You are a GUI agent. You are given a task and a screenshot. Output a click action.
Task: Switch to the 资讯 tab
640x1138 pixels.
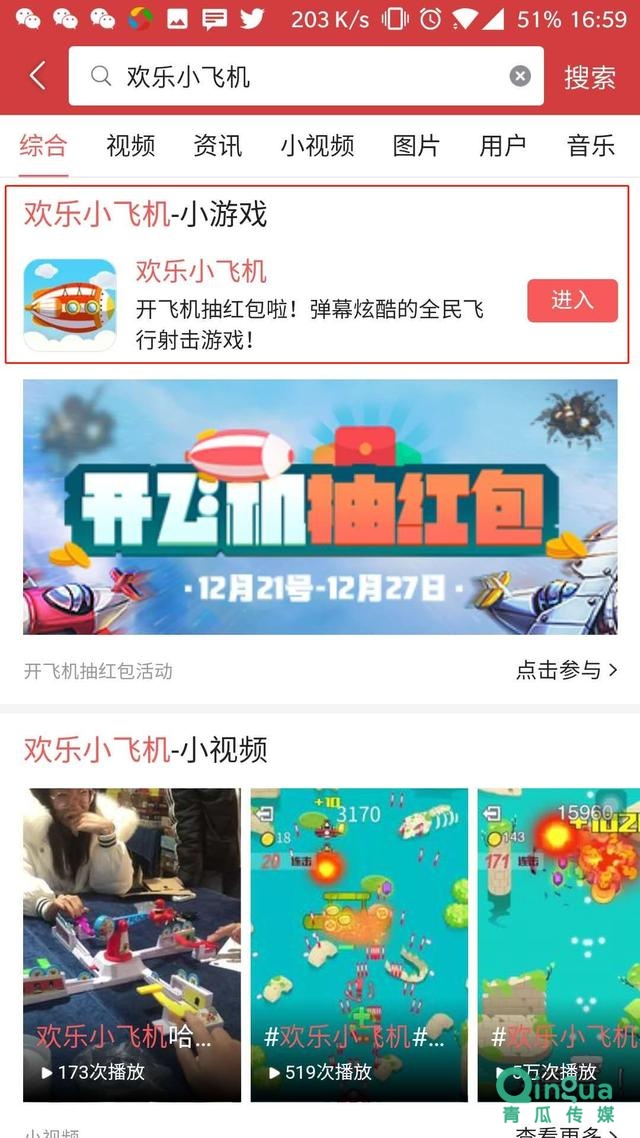(217, 146)
